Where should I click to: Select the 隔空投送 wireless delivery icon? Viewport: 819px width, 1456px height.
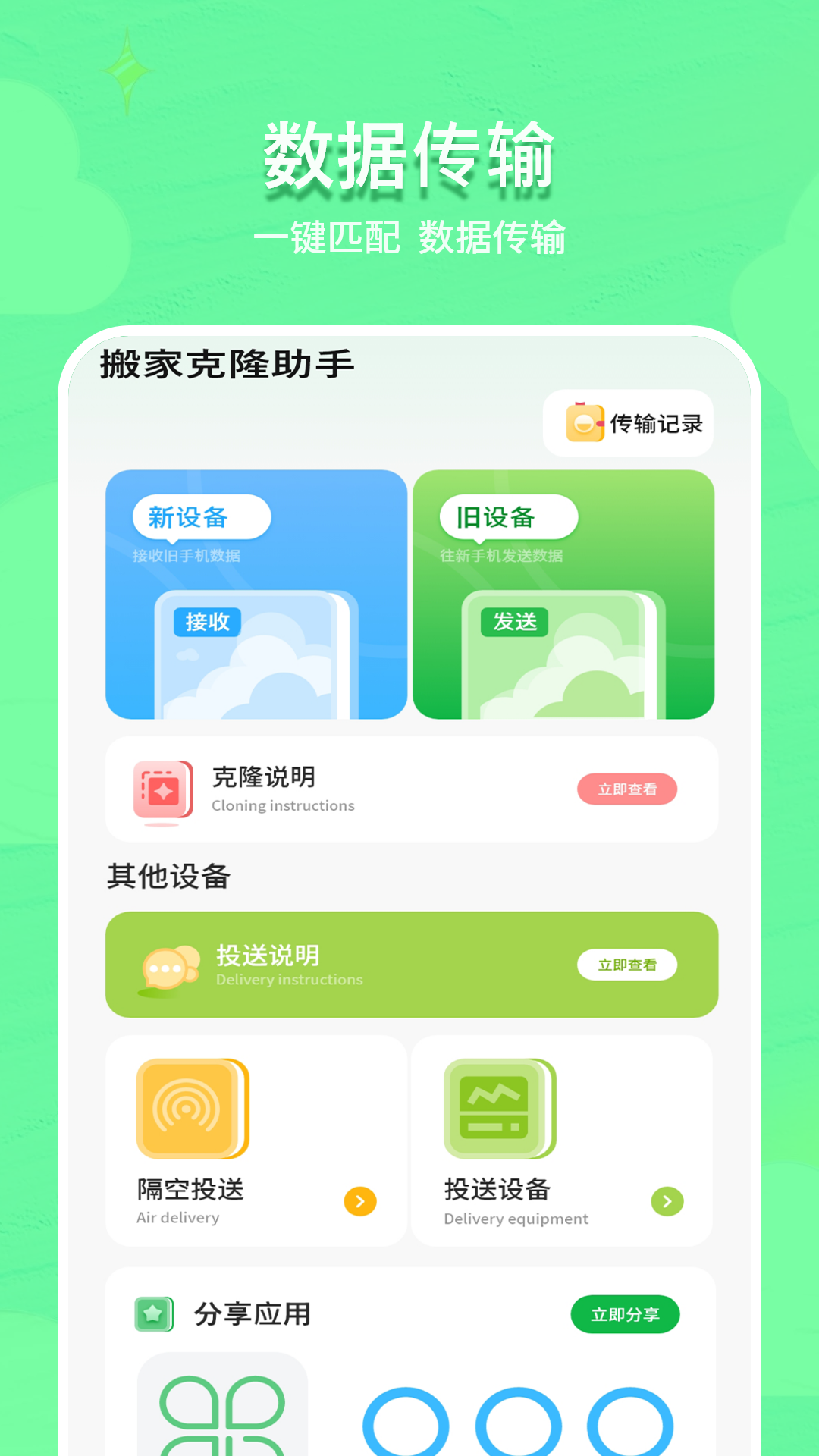click(x=191, y=1107)
